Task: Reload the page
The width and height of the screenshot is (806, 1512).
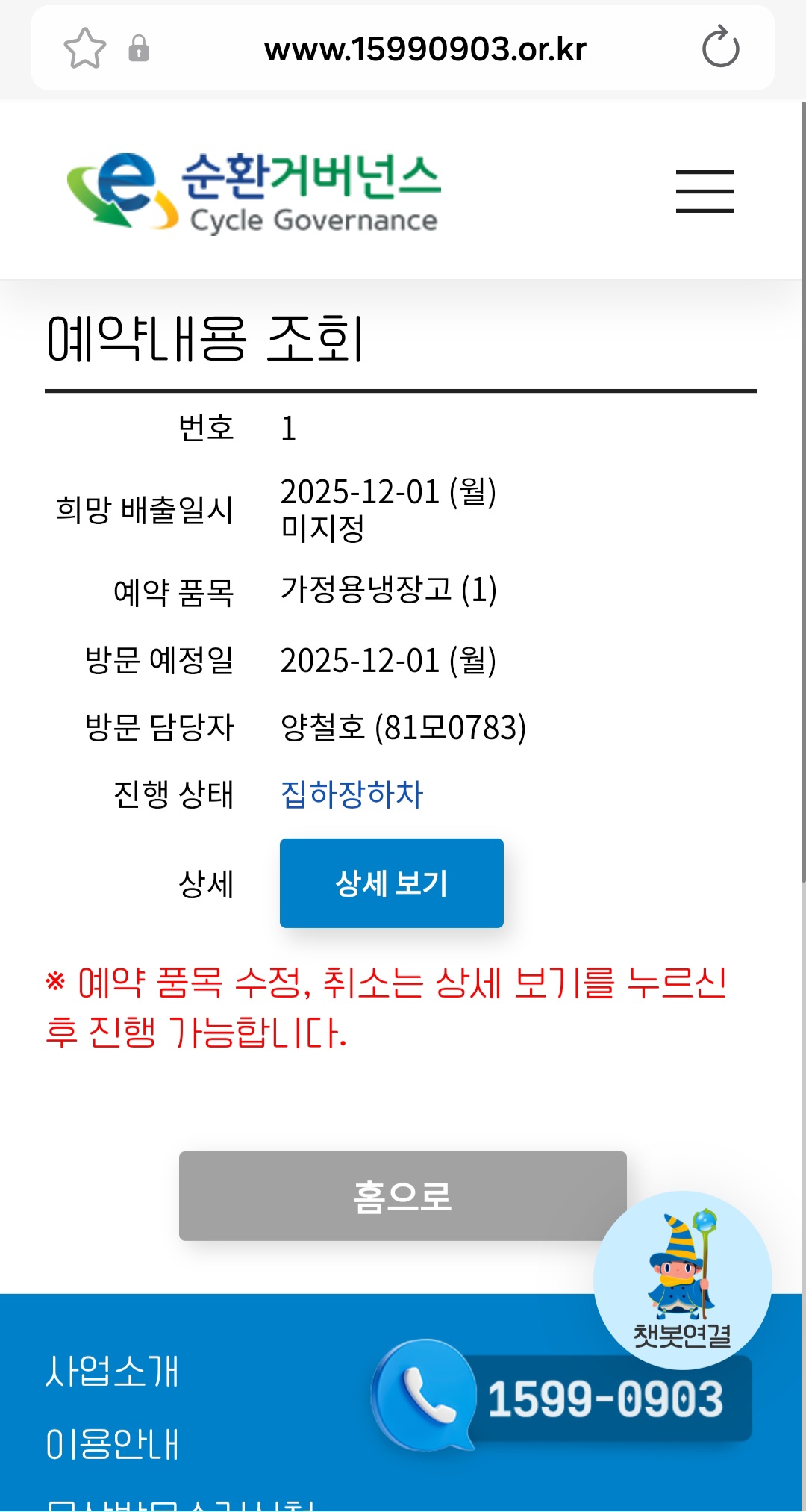Action: pos(720,47)
